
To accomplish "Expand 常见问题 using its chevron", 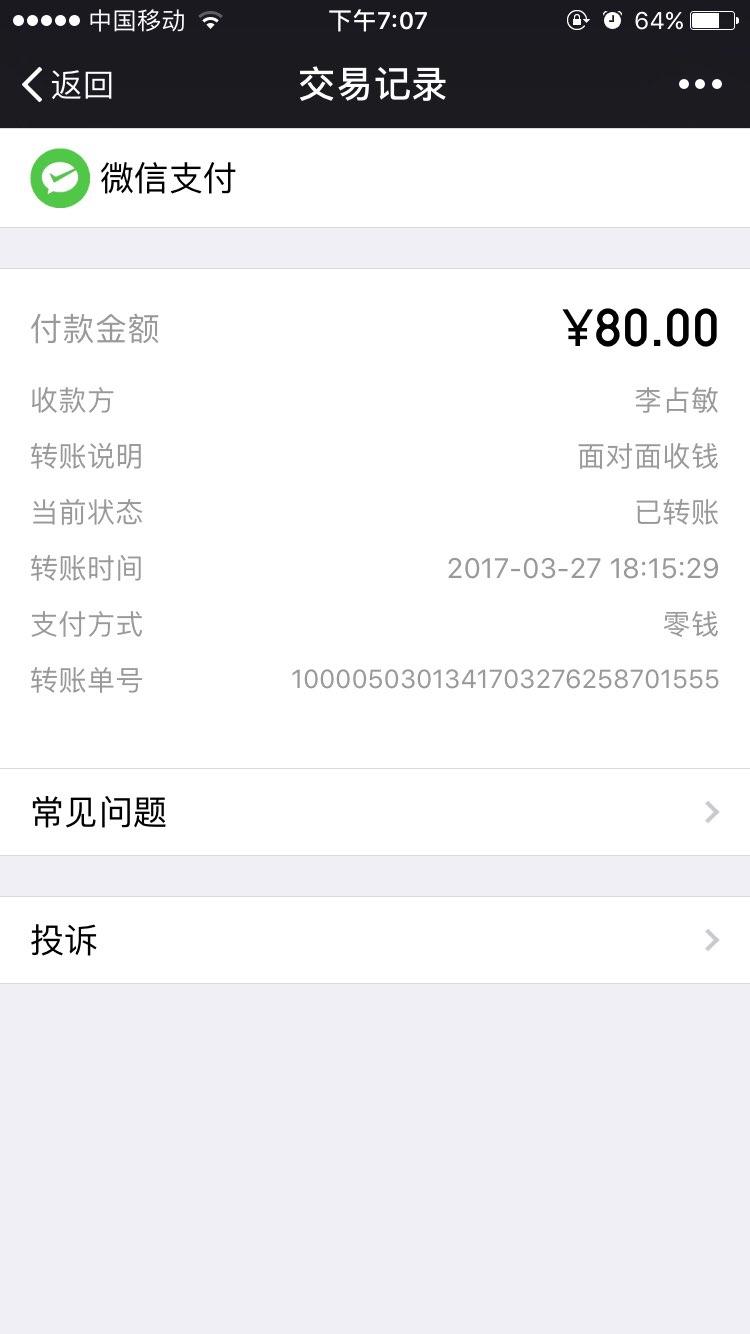I will click(710, 812).
